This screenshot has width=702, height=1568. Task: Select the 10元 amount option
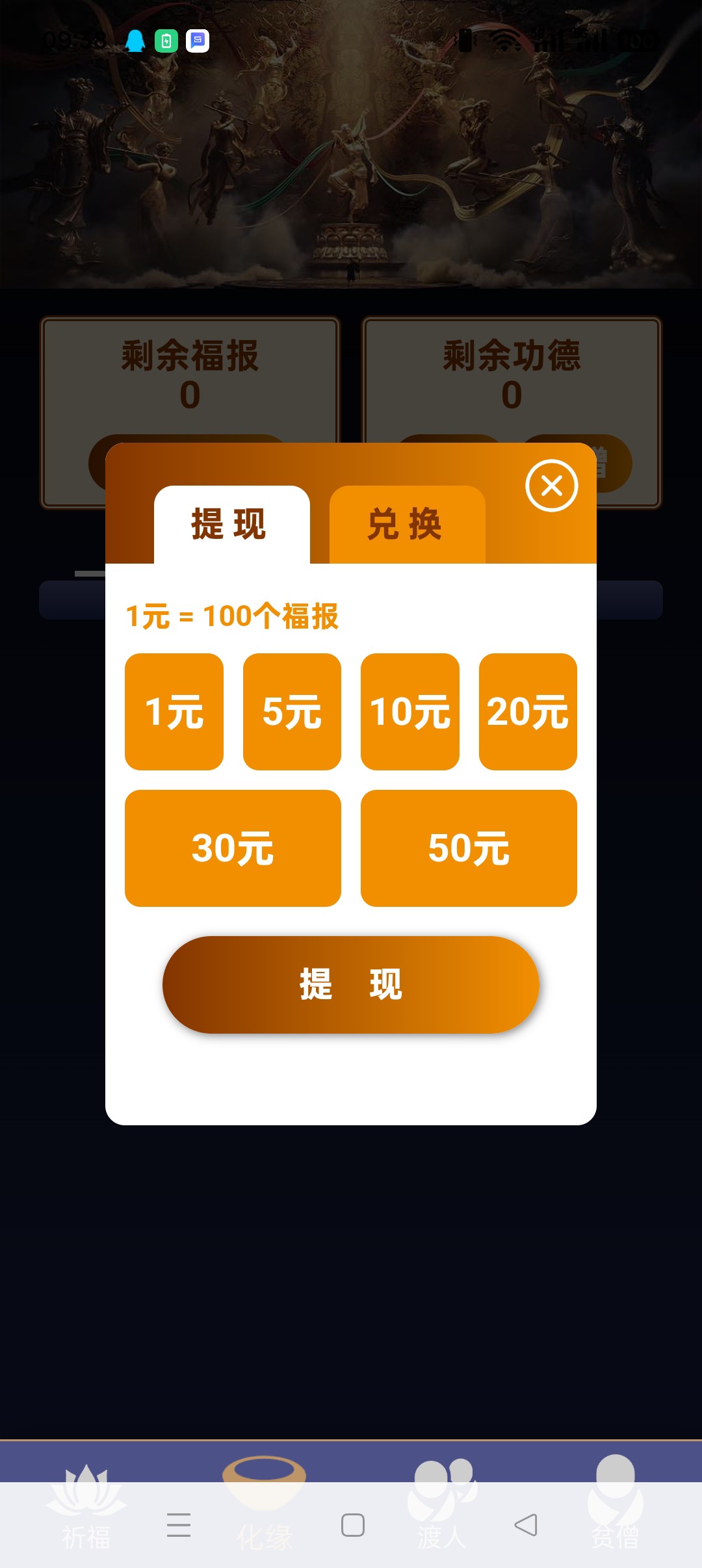[410, 712]
